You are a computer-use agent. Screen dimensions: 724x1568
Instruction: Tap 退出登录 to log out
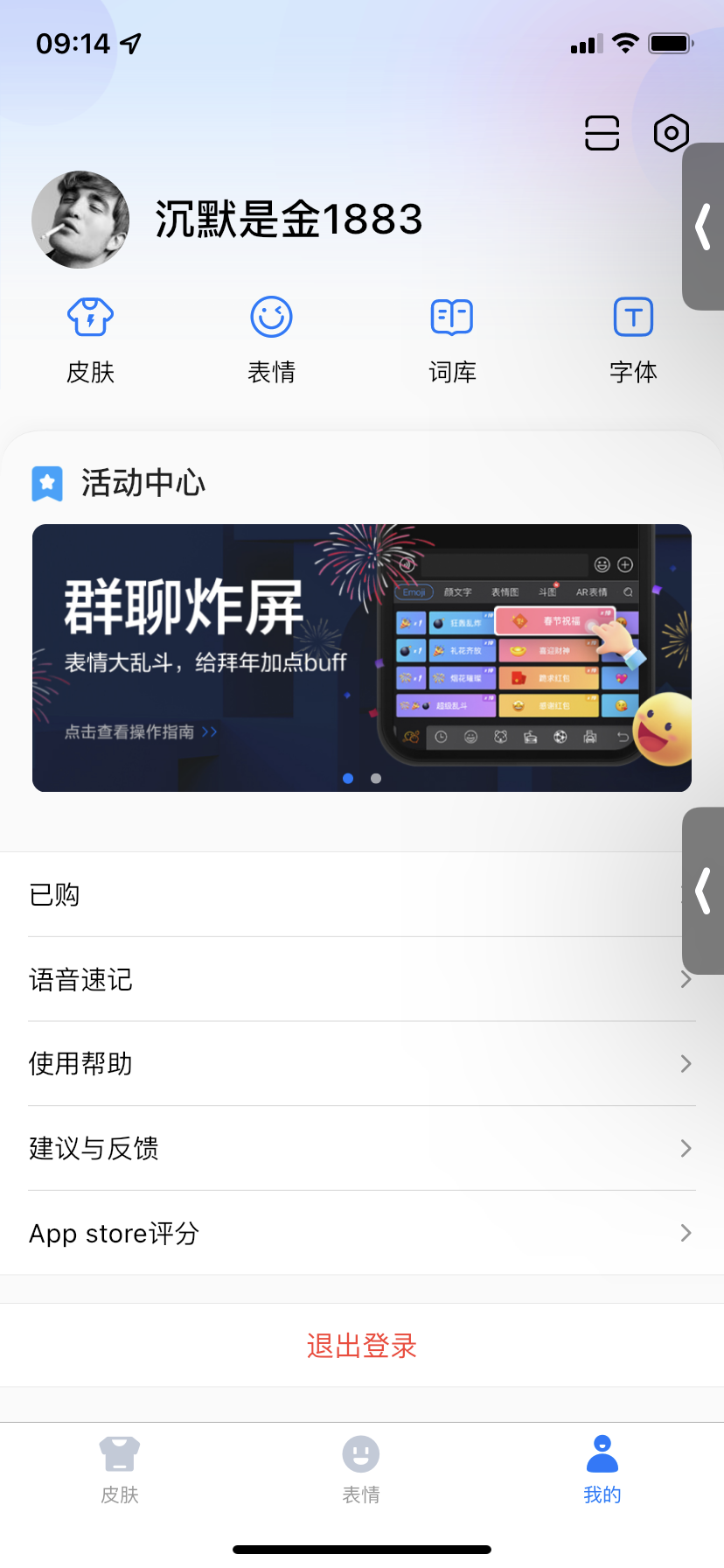click(361, 1345)
